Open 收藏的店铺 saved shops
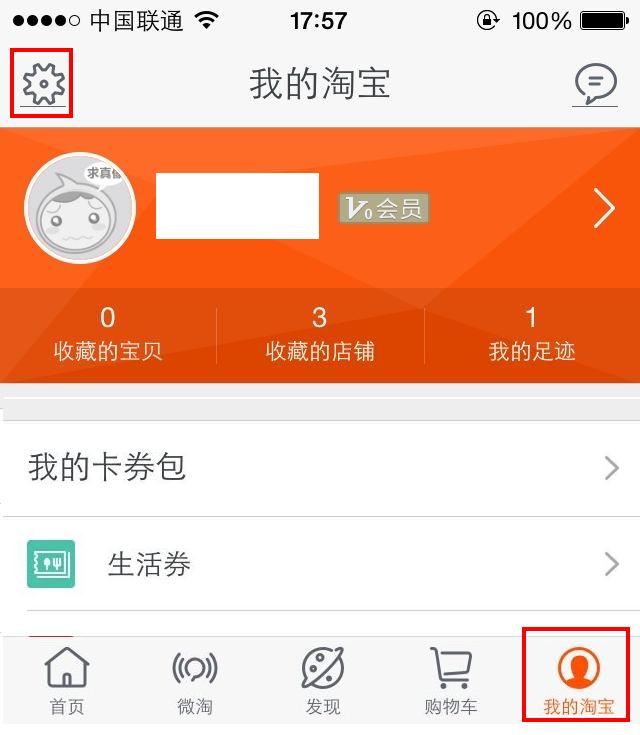The width and height of the screenshot is (640, 735). click(x=320, y=334)
